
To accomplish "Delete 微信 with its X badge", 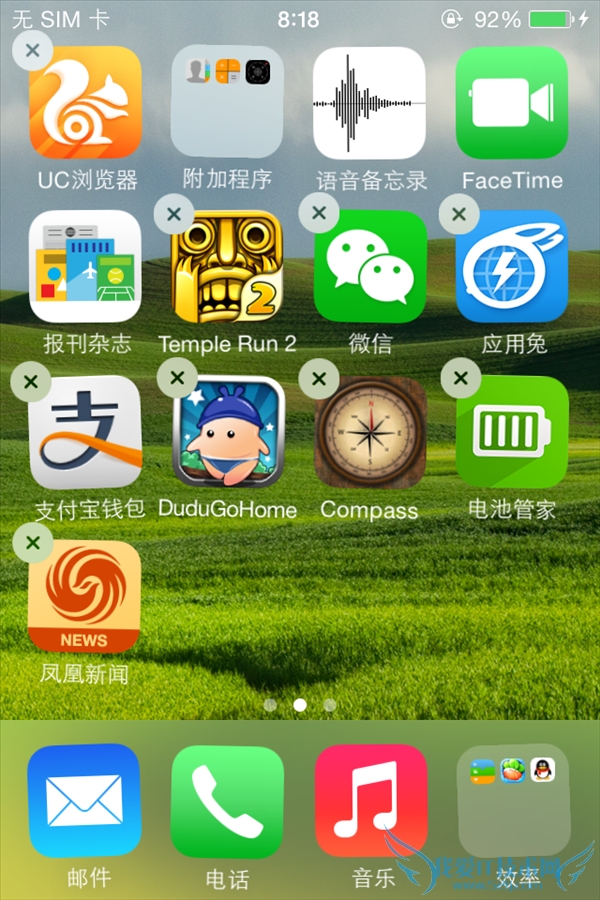I will point(319,213).
